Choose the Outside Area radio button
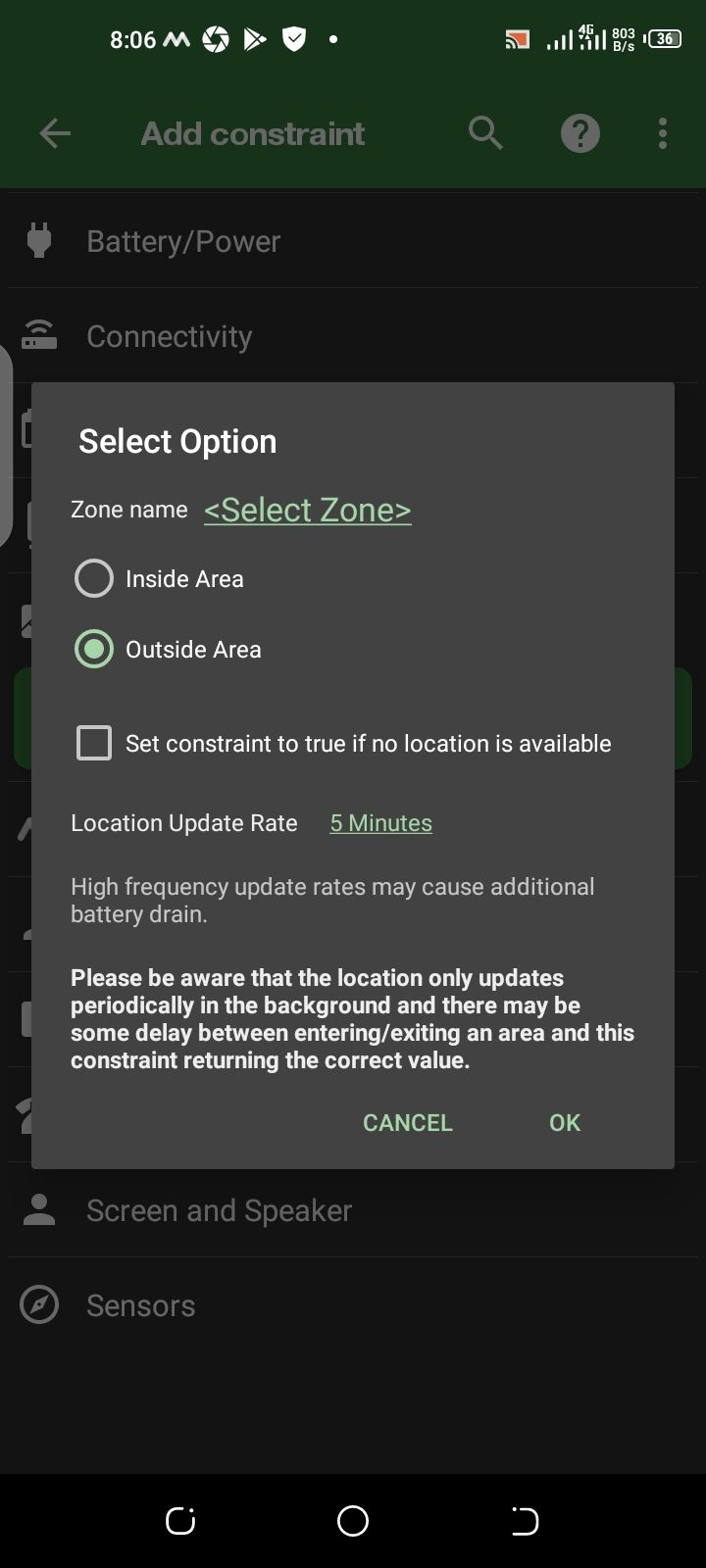Image resolution: width=706 pixels, height=1568 pixels. (94, 649)
